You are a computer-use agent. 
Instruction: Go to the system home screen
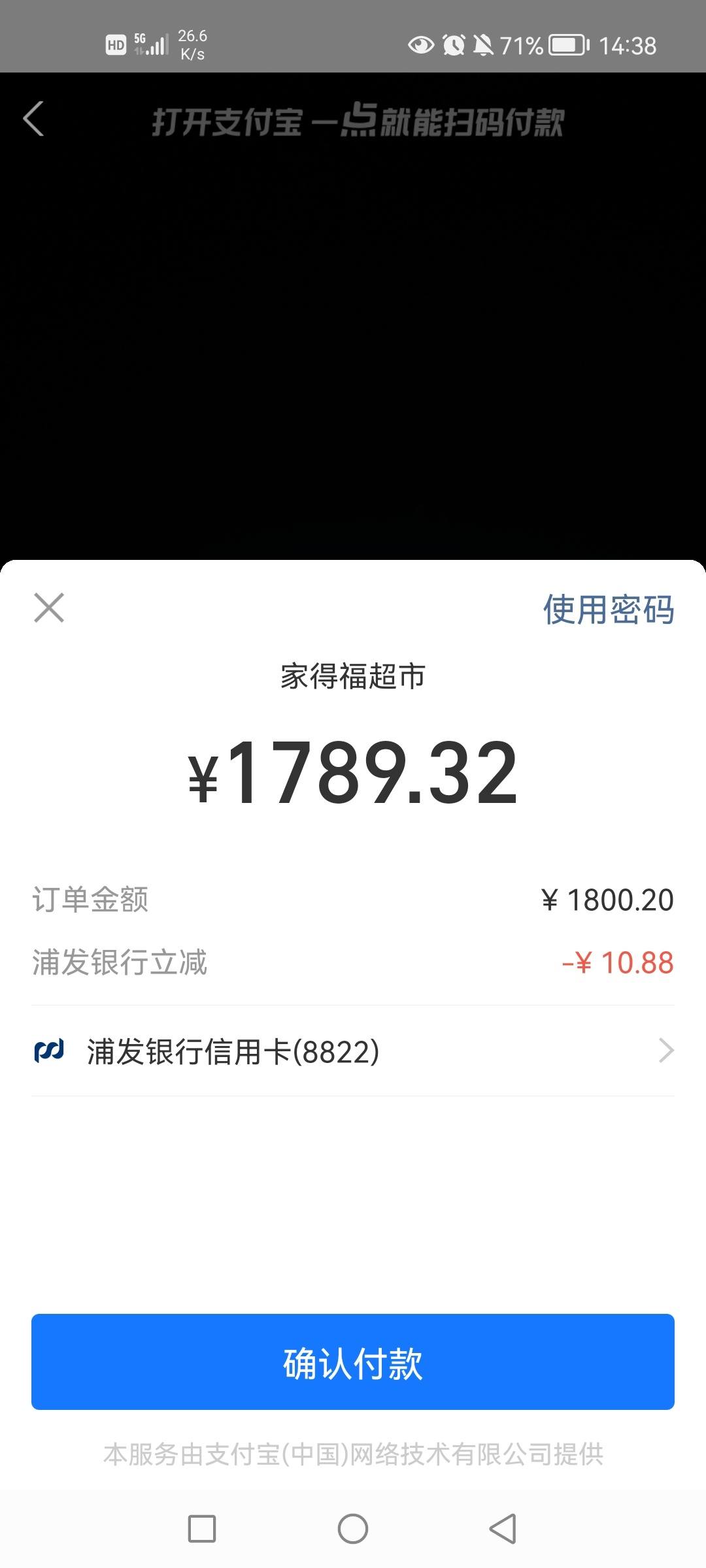(353, 1529)
